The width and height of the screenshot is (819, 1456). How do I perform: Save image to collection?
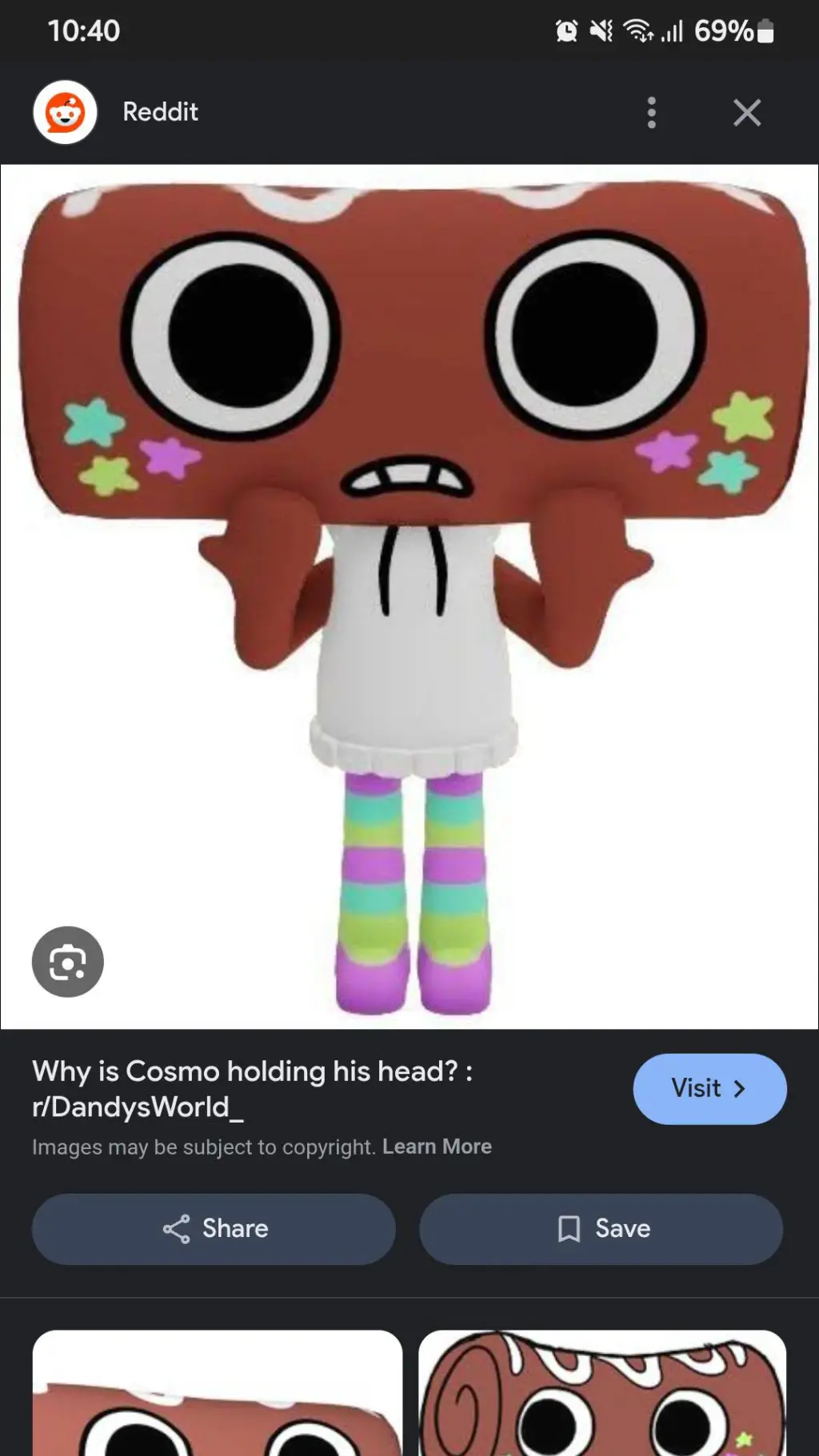point(601,1228)
